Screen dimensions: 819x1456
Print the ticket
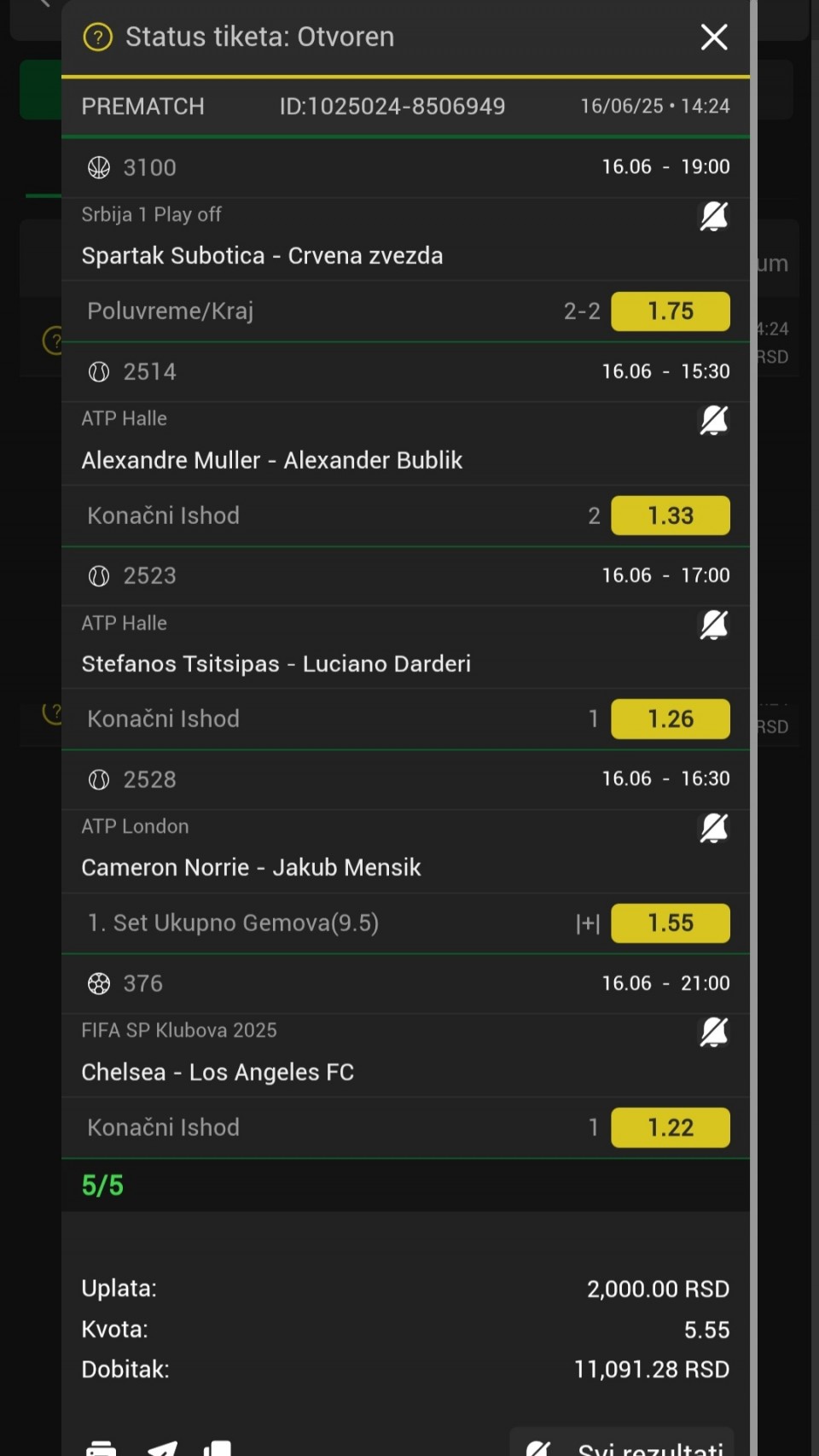click(101, 1447)
